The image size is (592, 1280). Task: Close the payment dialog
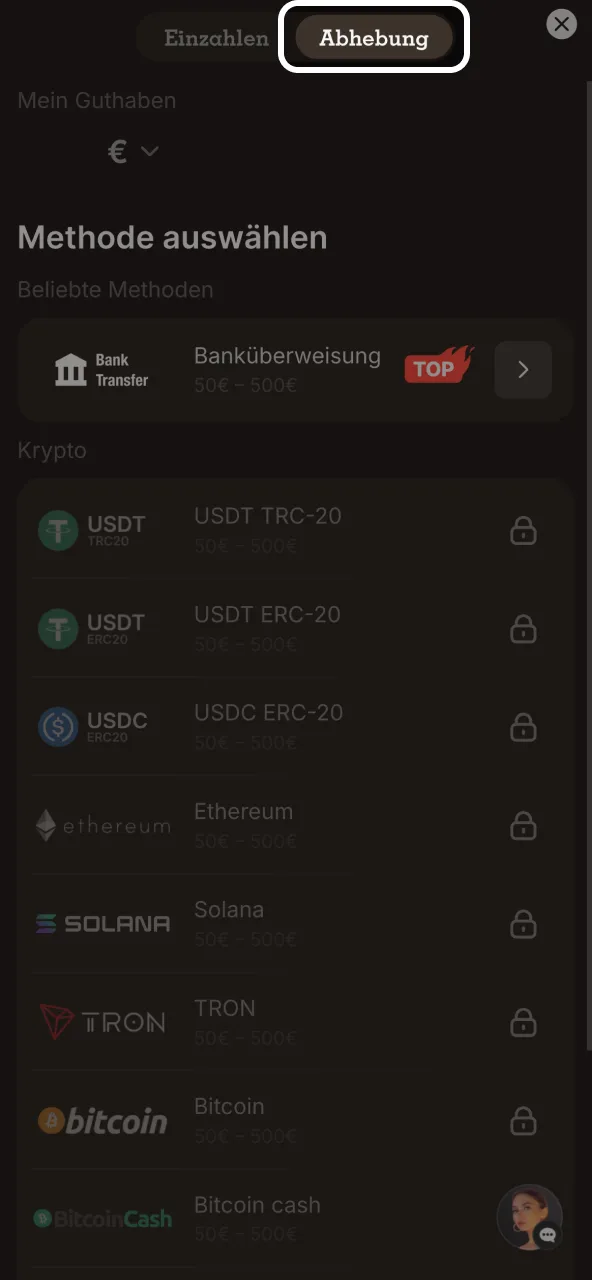coord(562,24)
